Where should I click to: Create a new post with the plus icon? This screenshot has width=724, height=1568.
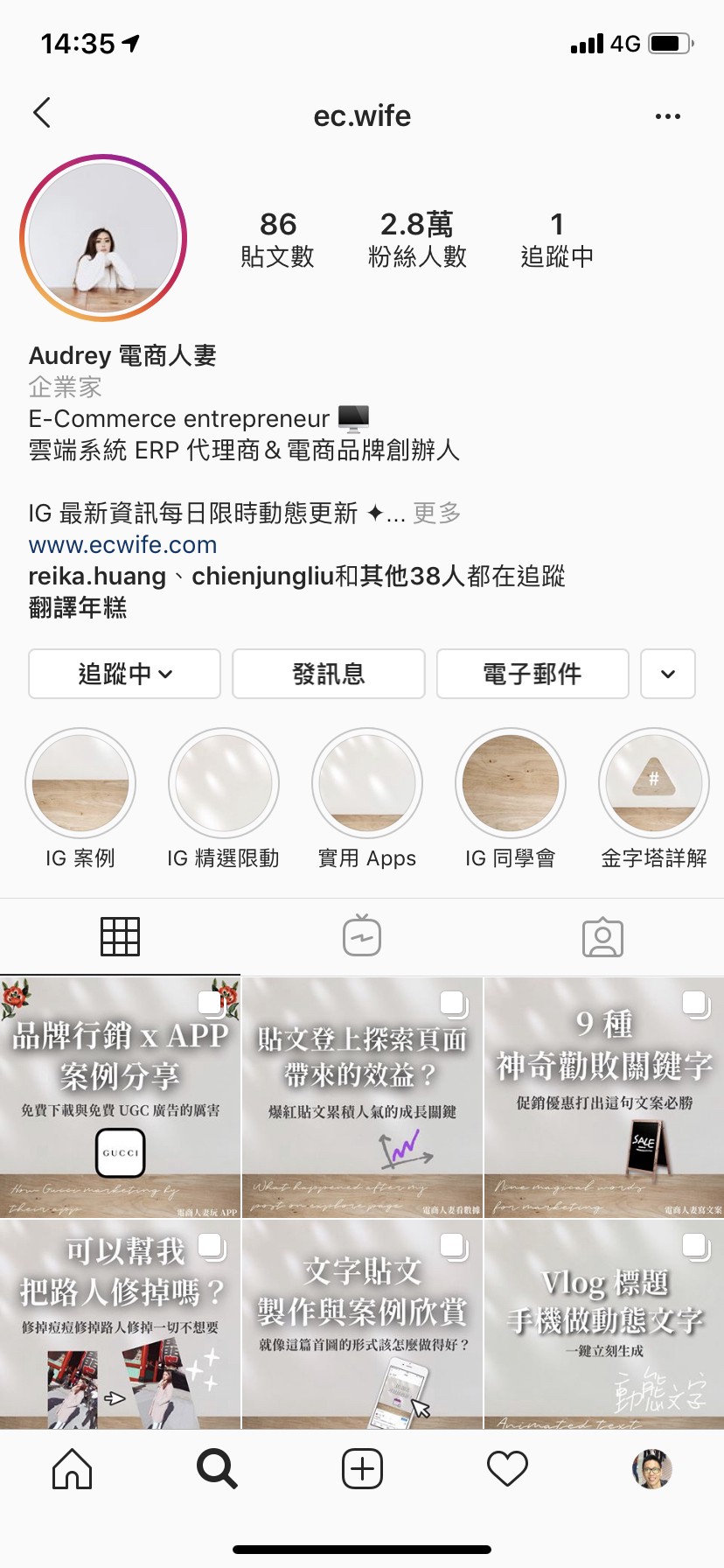point(362,1469)
